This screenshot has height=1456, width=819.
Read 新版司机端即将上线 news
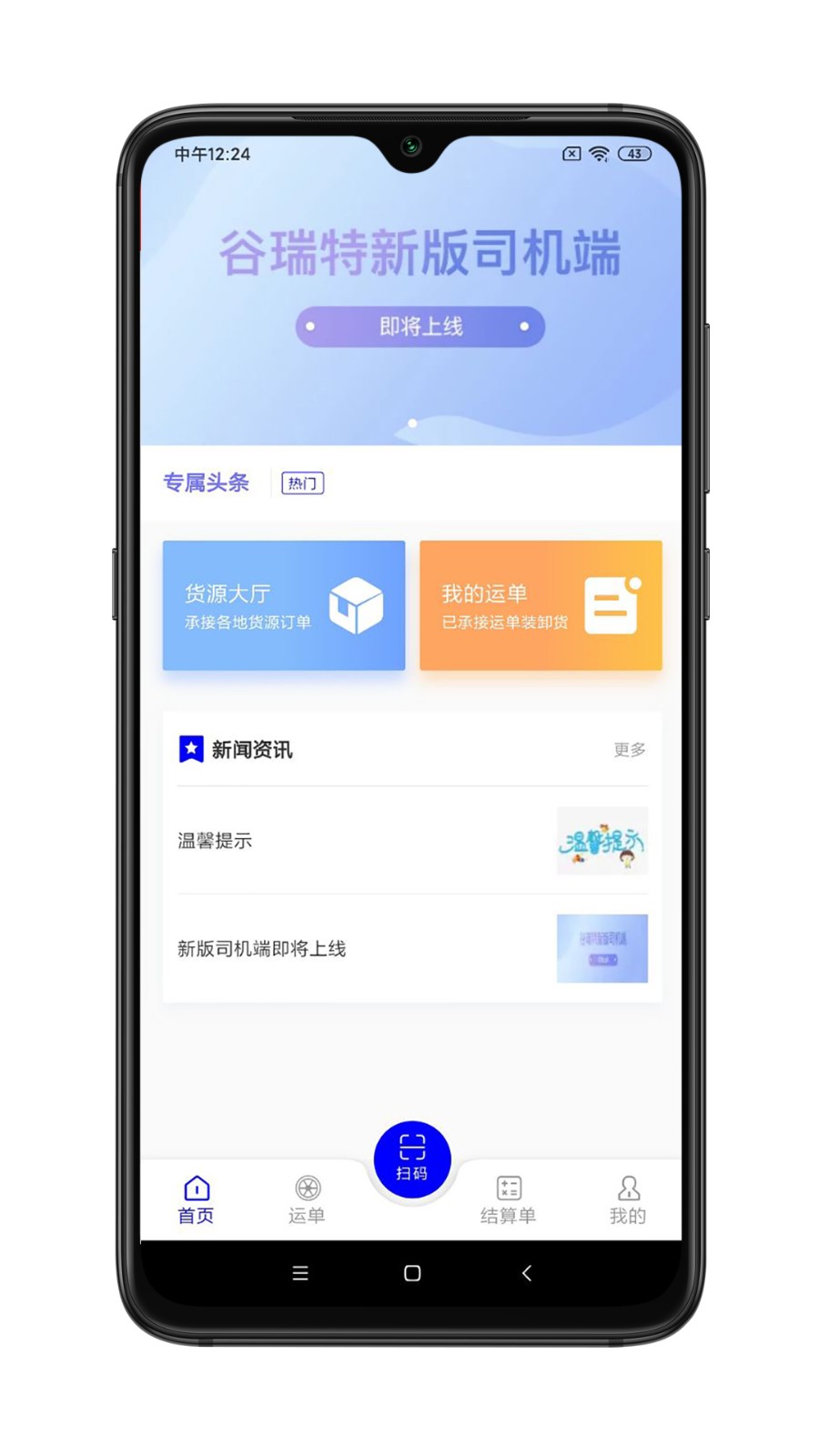tap(411, 948)
